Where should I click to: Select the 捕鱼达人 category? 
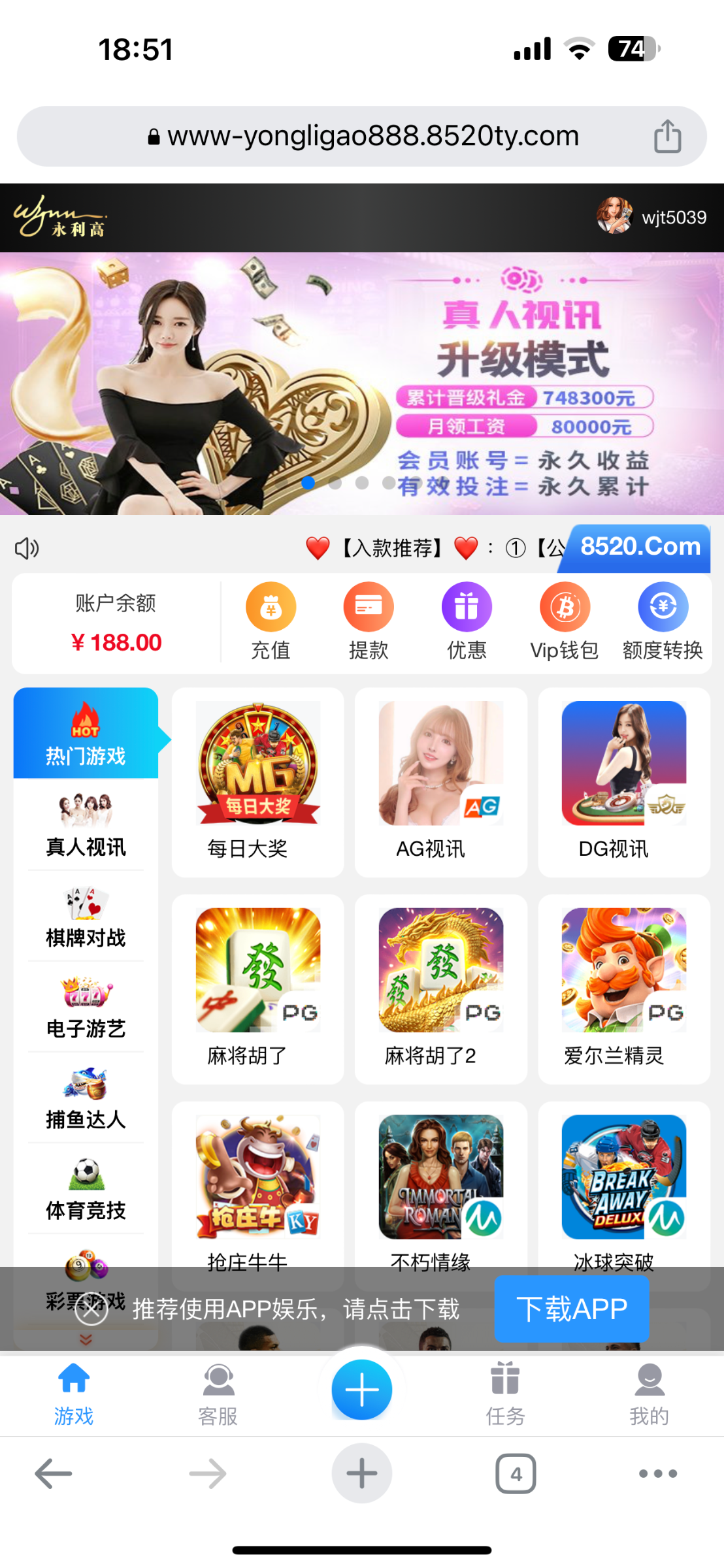(x=86, y=1098)
